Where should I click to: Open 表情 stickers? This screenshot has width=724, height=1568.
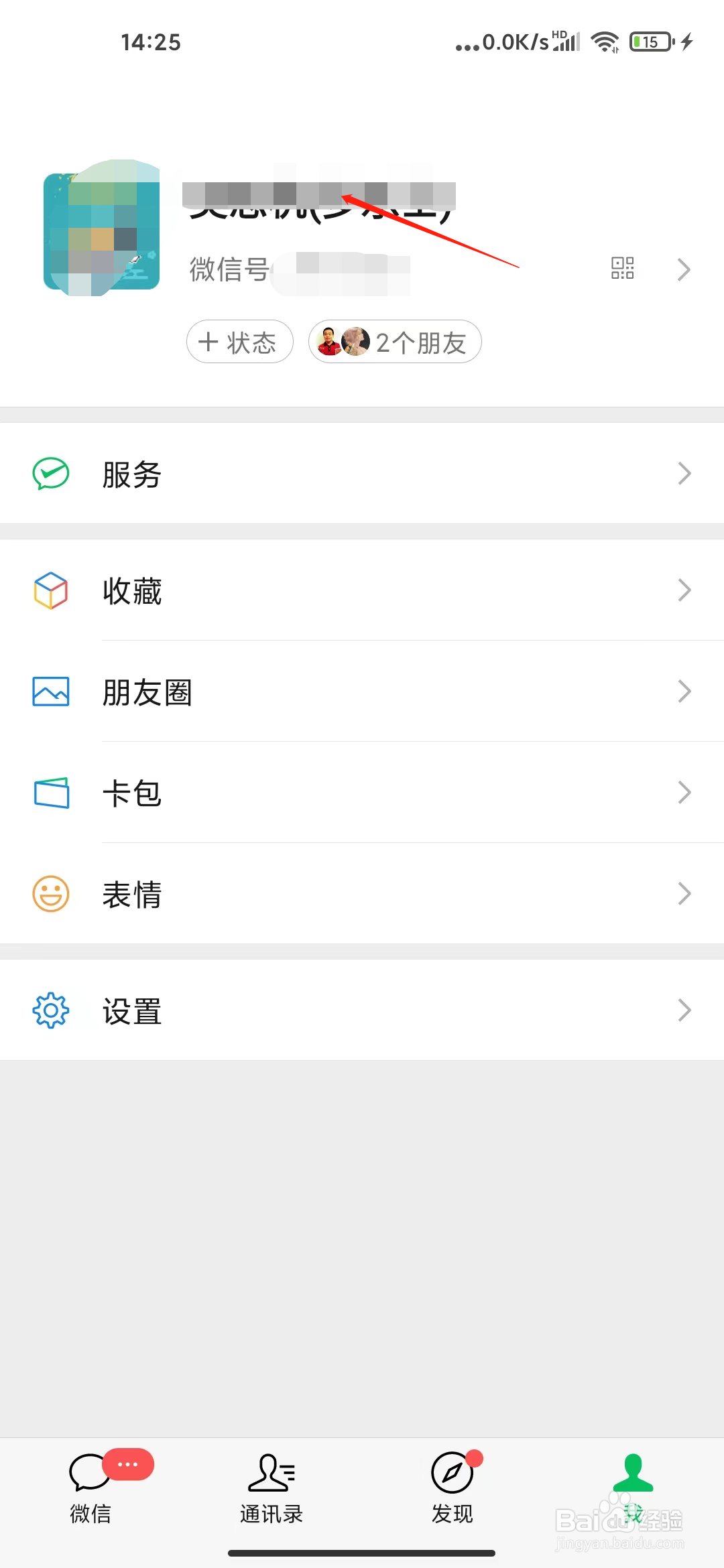(362, 893)
